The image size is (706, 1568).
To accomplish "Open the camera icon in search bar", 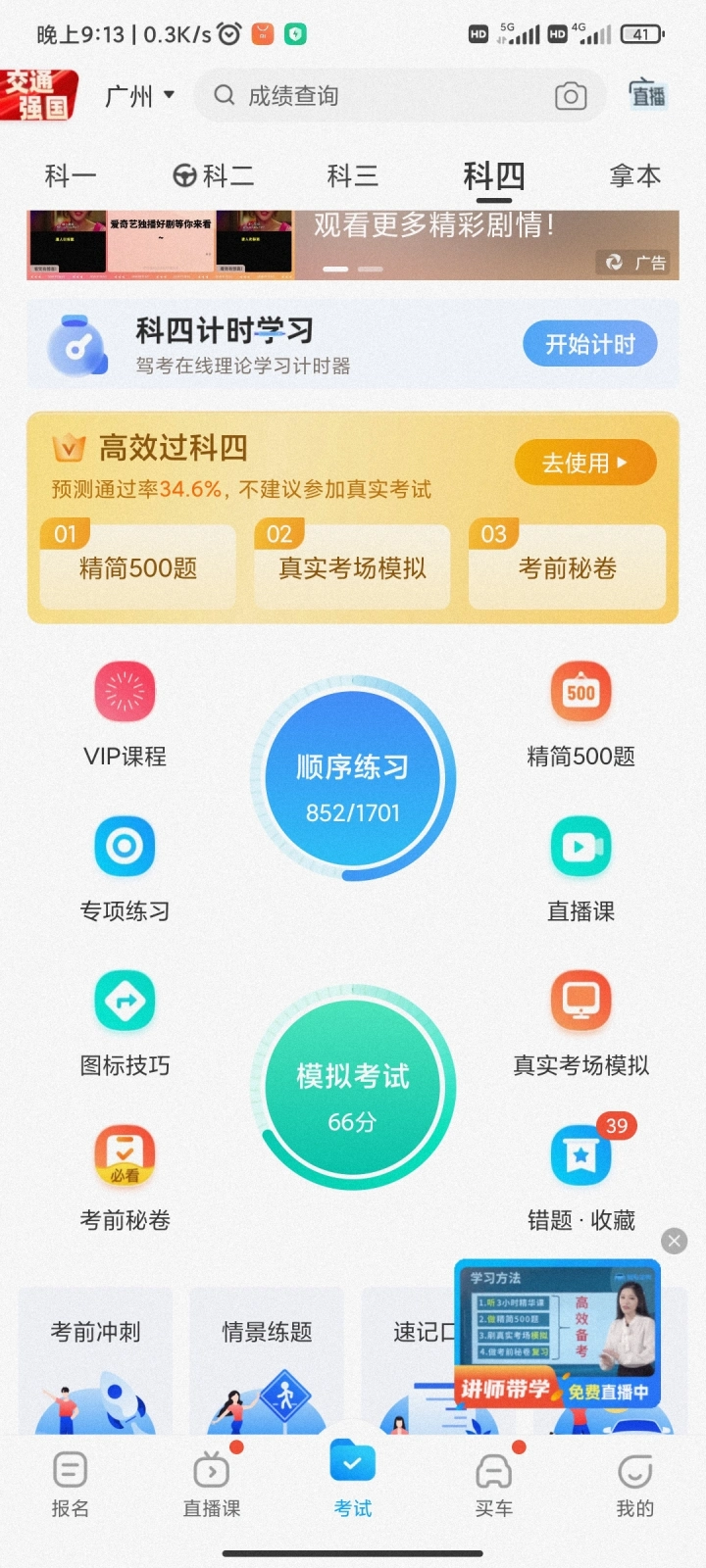I will tap(571, 96).
